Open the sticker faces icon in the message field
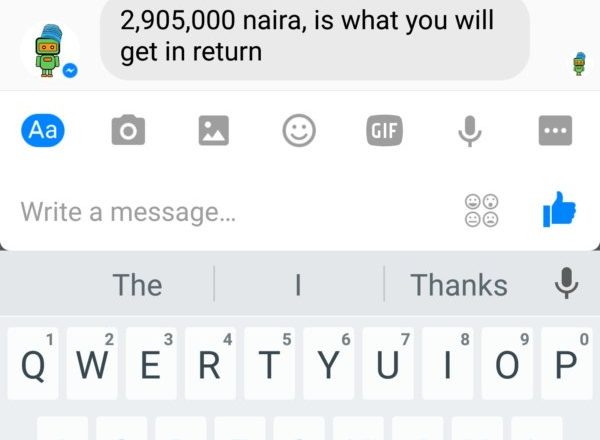The image size is (600, 440). coord(481,211)
